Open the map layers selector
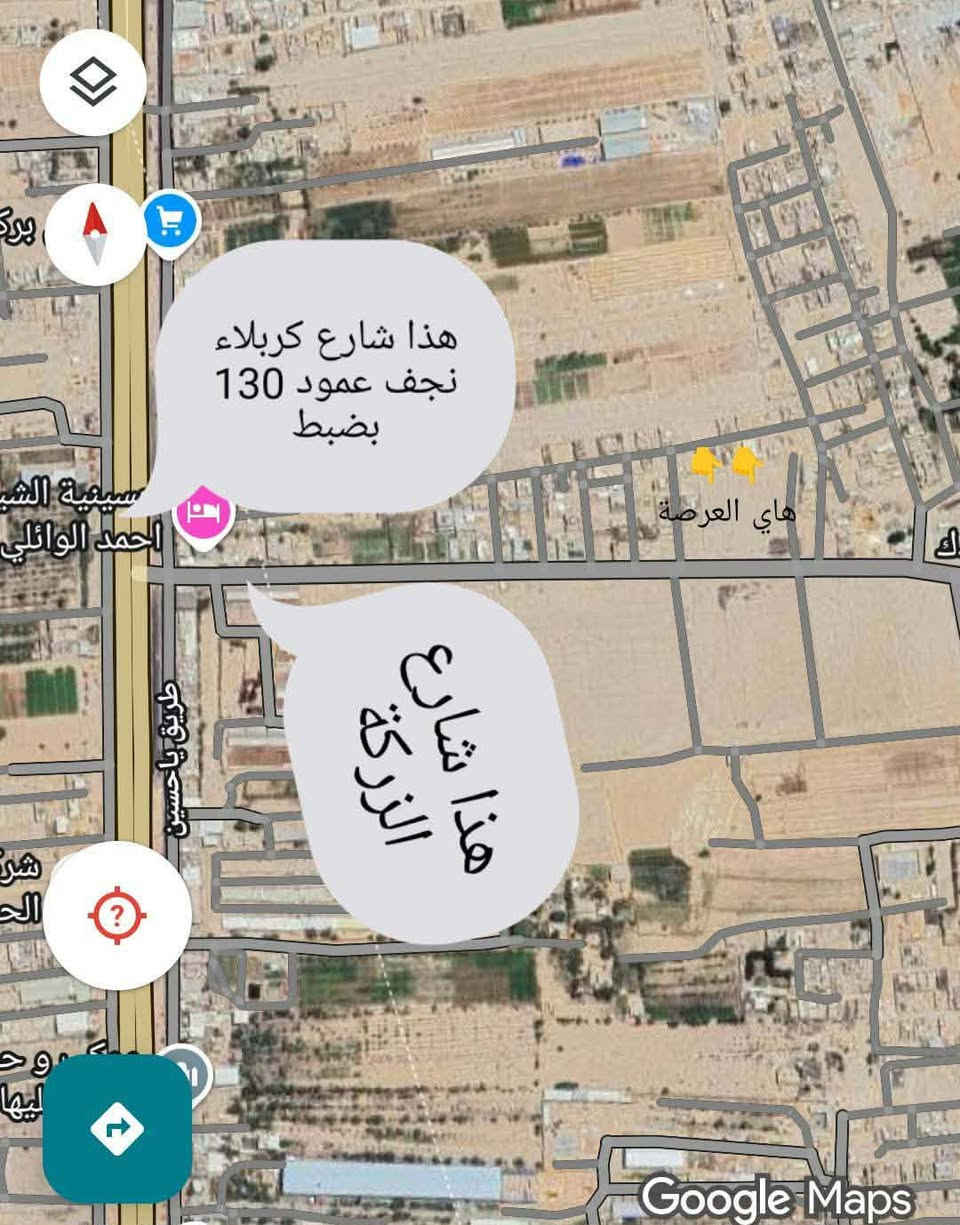The image size is (960, 1225). point(93,82)
